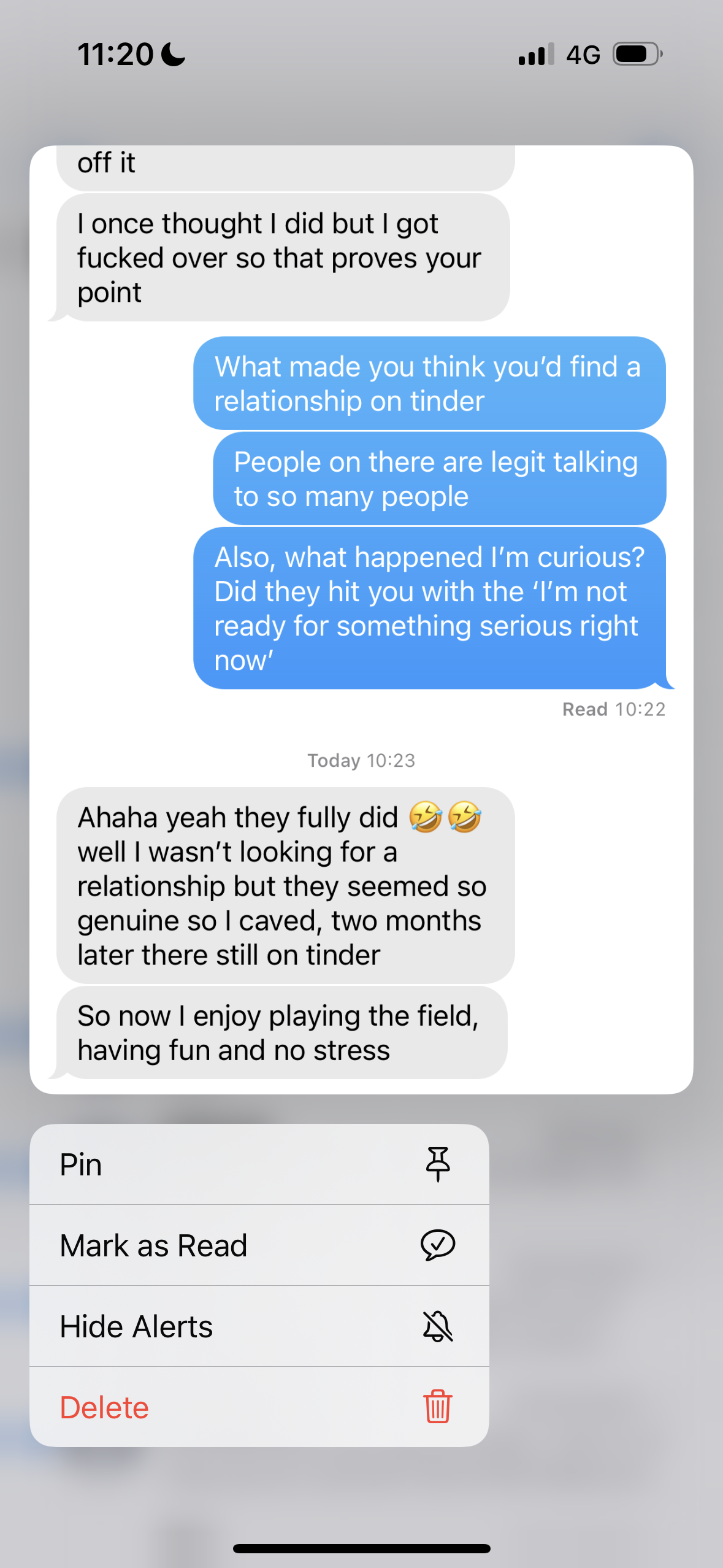Pin this conversation

259,1164
